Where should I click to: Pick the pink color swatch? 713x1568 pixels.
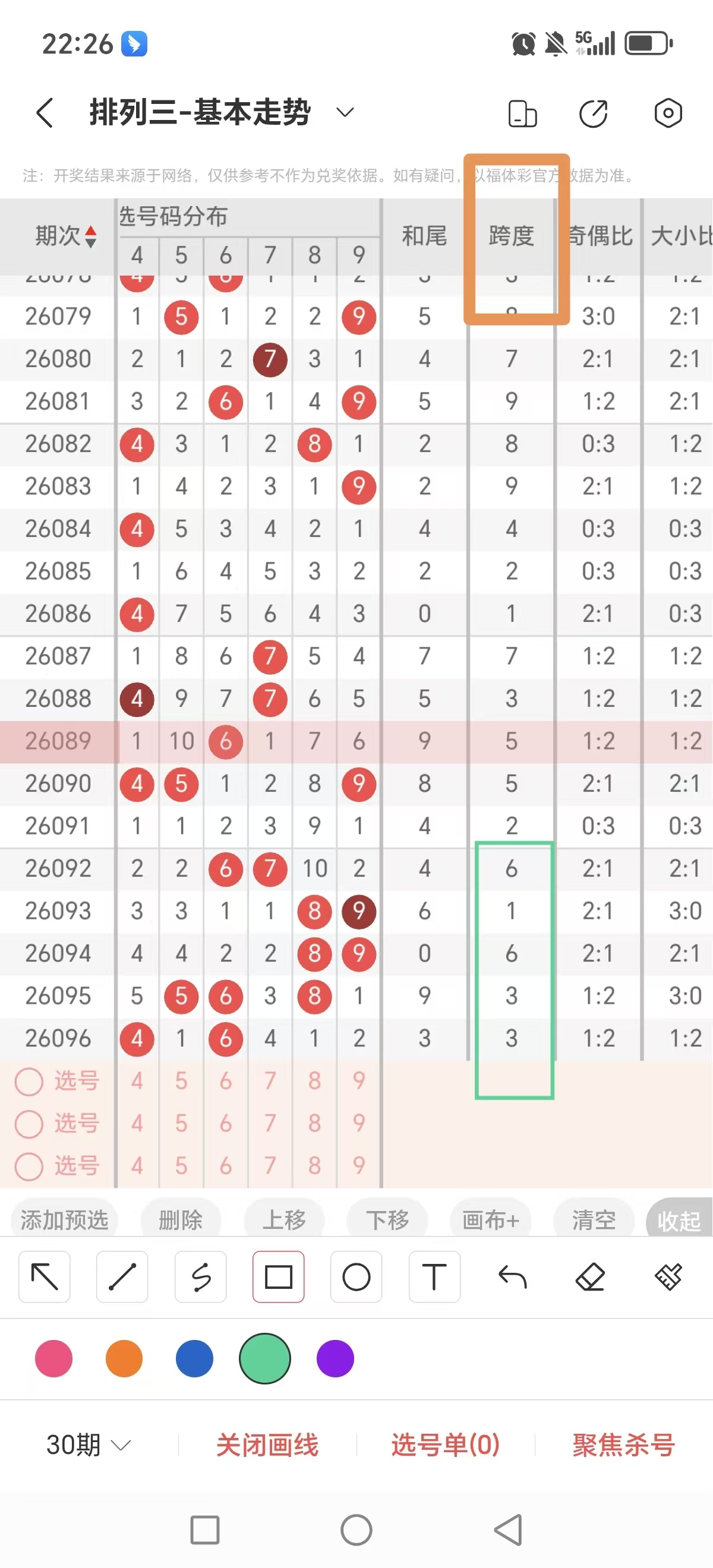tap(53, 1358)
